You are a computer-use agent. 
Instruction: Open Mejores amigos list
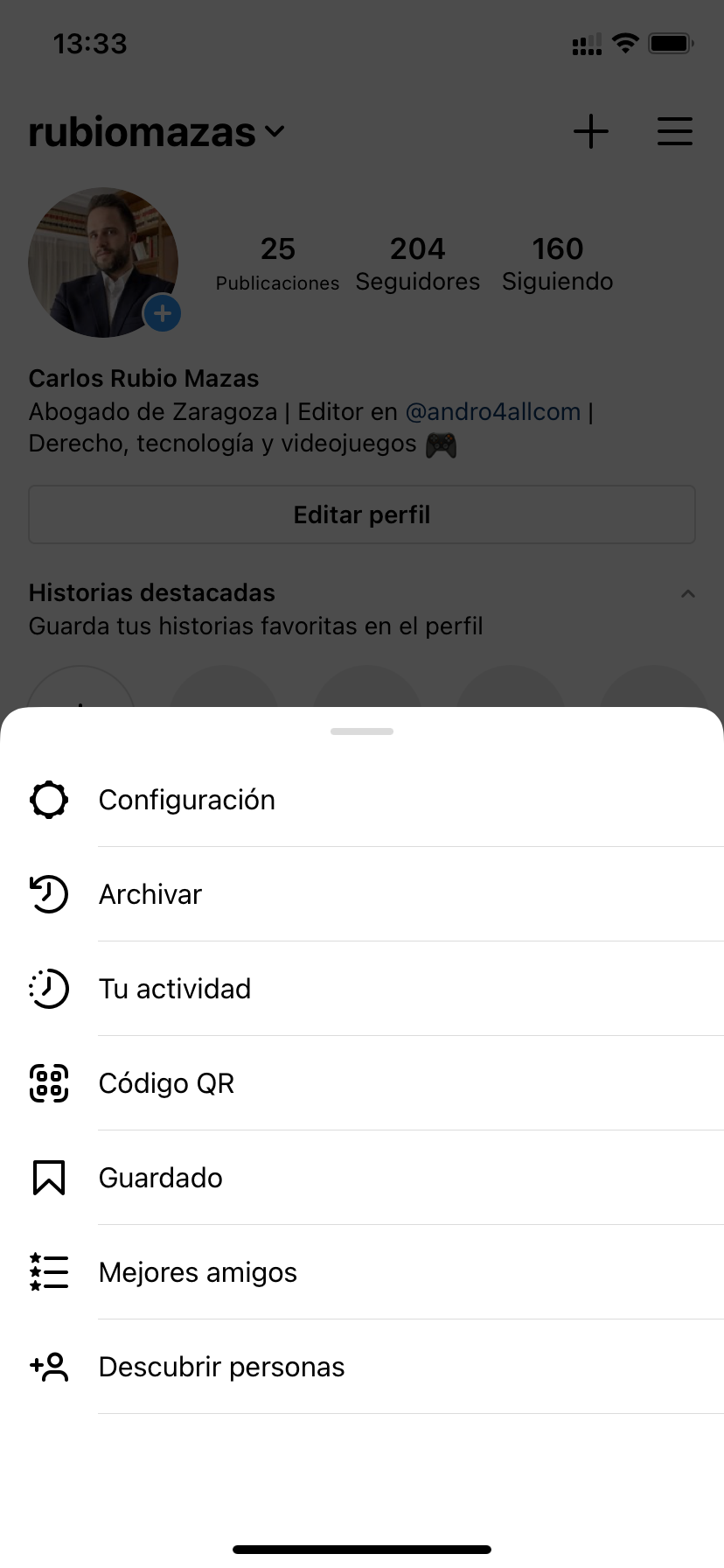tap(198, 1272)
